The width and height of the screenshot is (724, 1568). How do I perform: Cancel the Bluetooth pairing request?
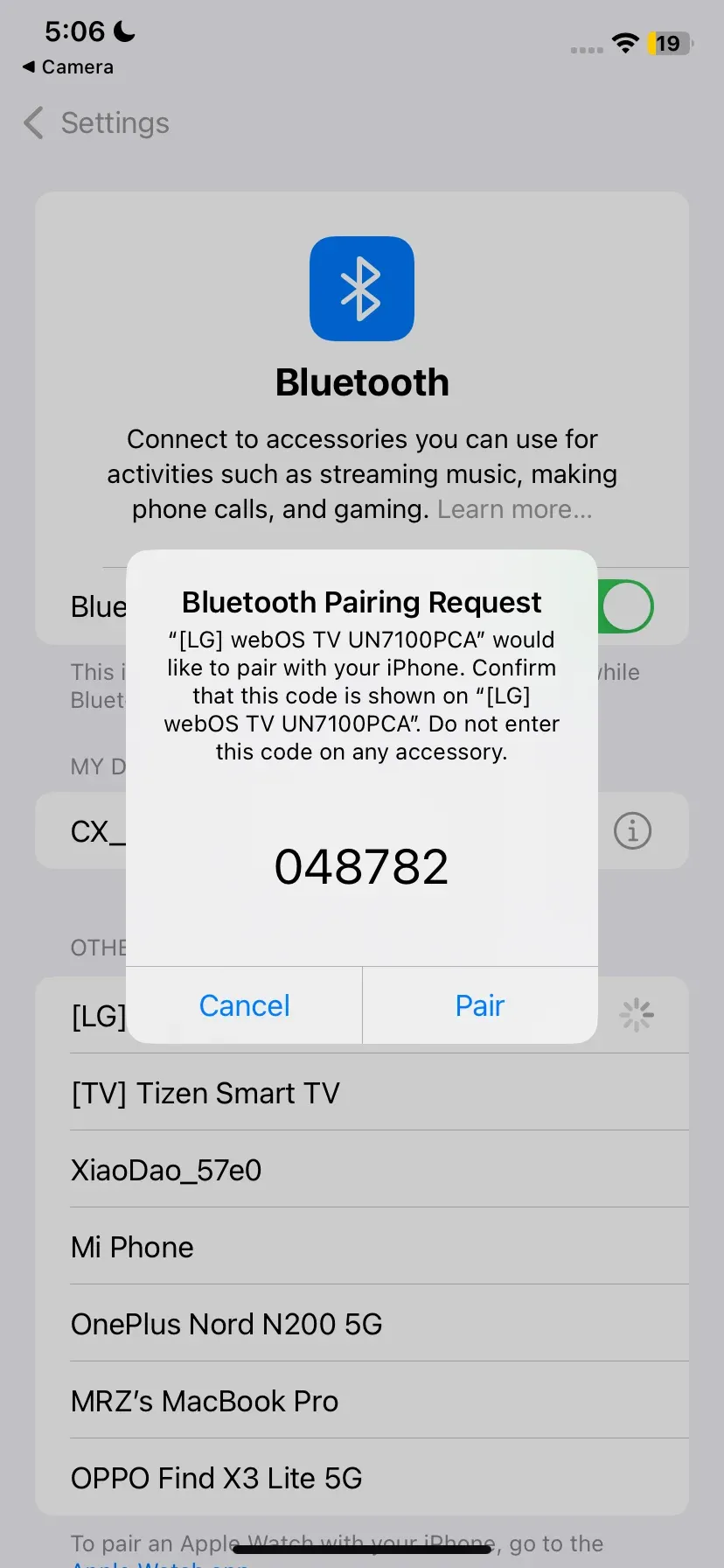[244, 1005]
